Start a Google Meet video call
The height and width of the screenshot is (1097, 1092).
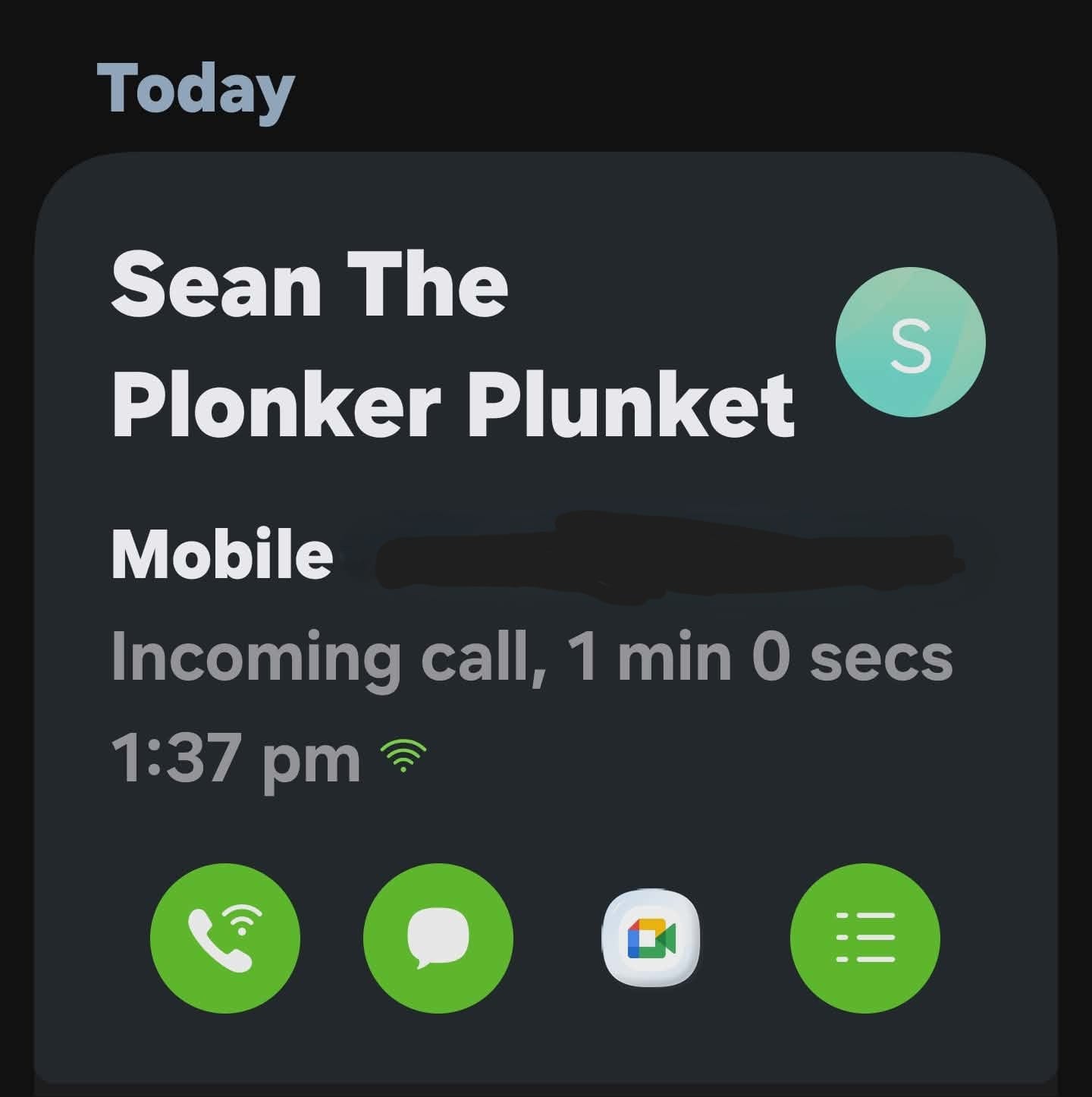tap(651, 938)
